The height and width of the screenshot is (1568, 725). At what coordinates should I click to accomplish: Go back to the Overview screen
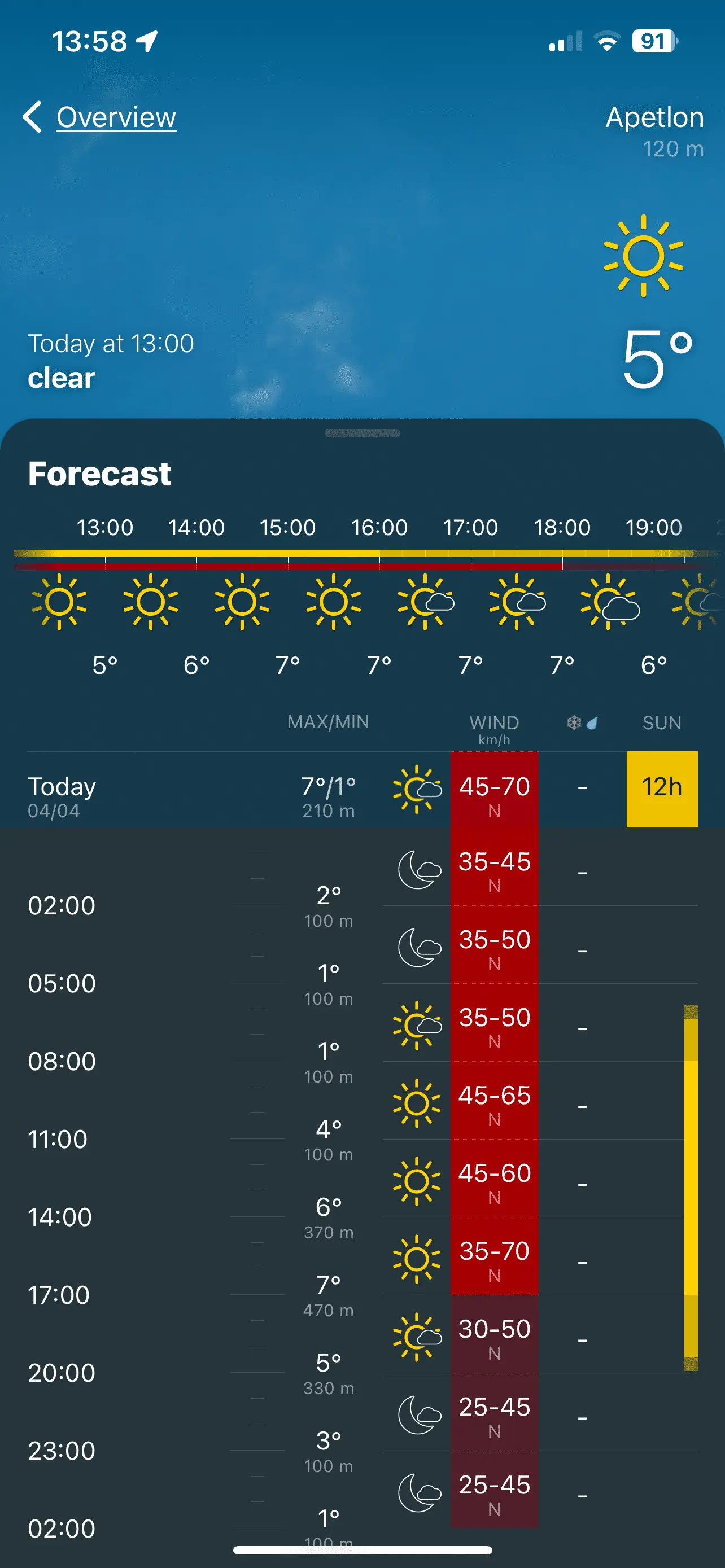point(101,117)
